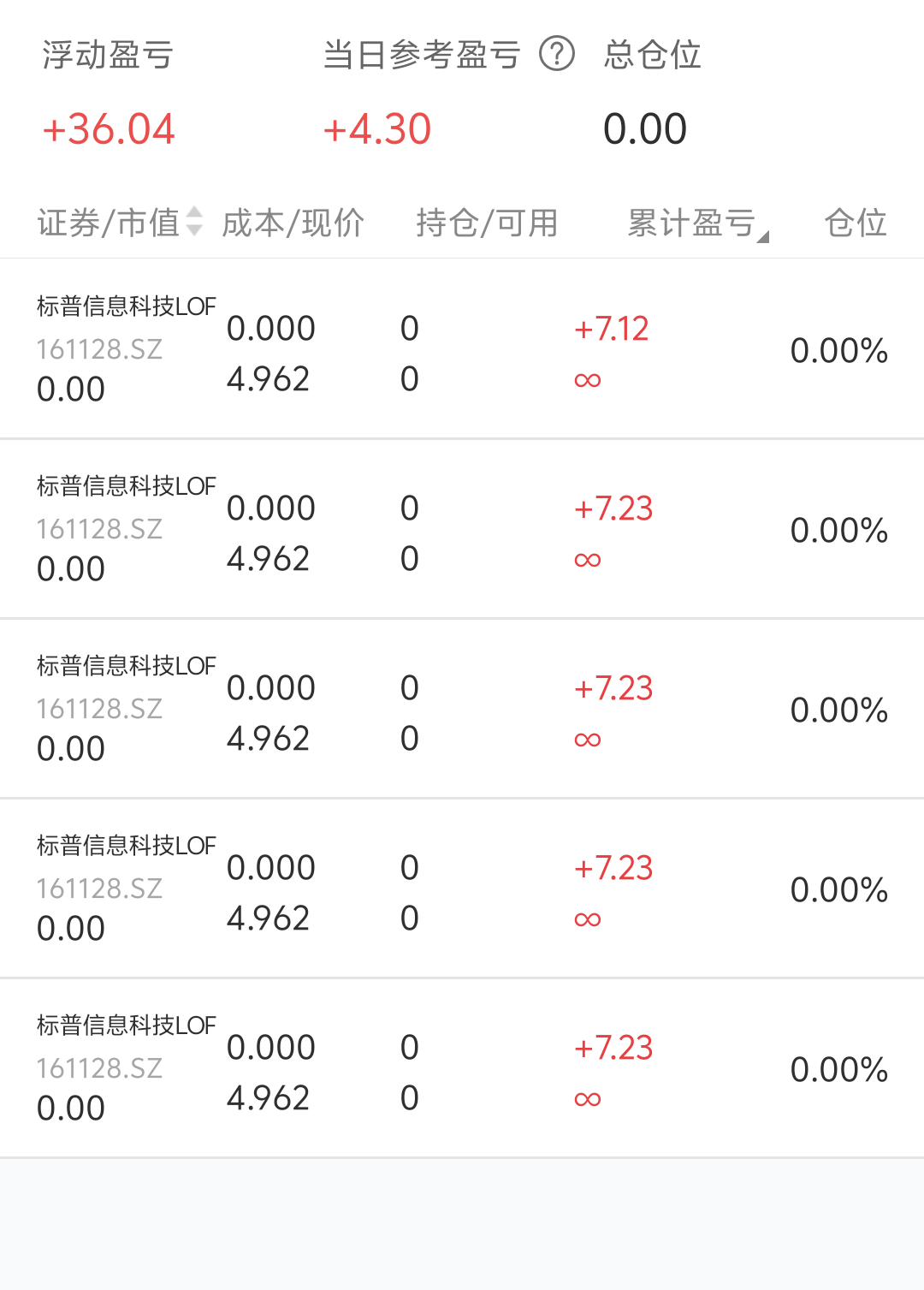924x1290 pixels.
Task: Sort holdings by the 证券/市值 column
Action: [x=120, y=223]
